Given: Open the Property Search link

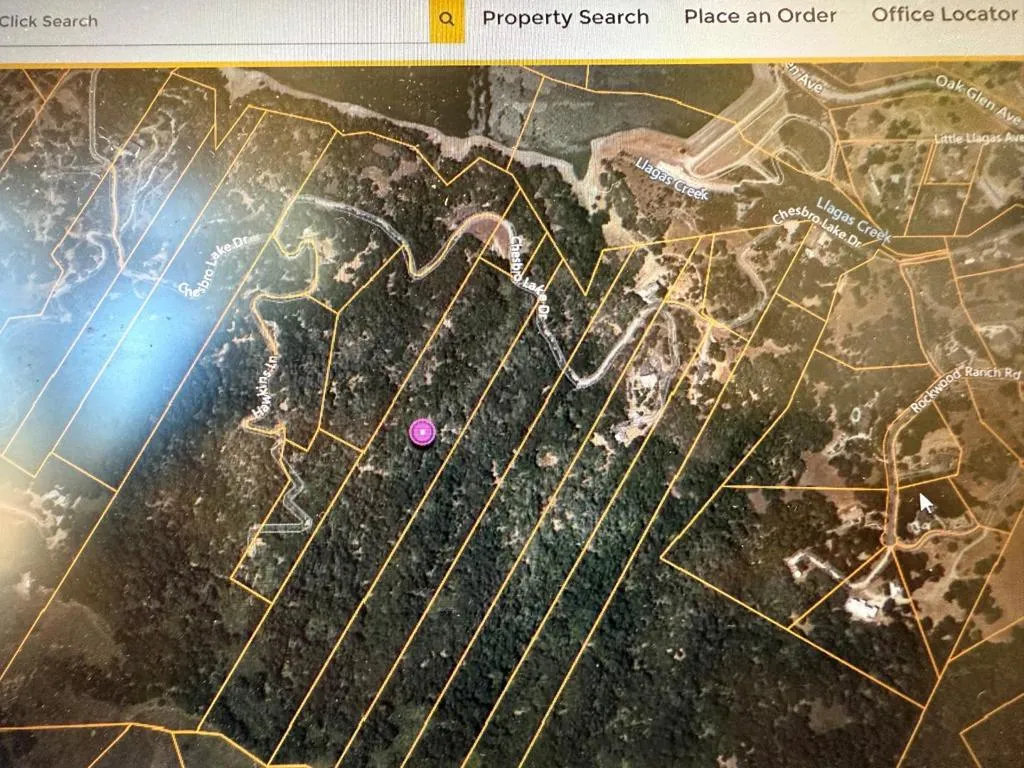Looking at the screenshot, I should tap(565, 17).
